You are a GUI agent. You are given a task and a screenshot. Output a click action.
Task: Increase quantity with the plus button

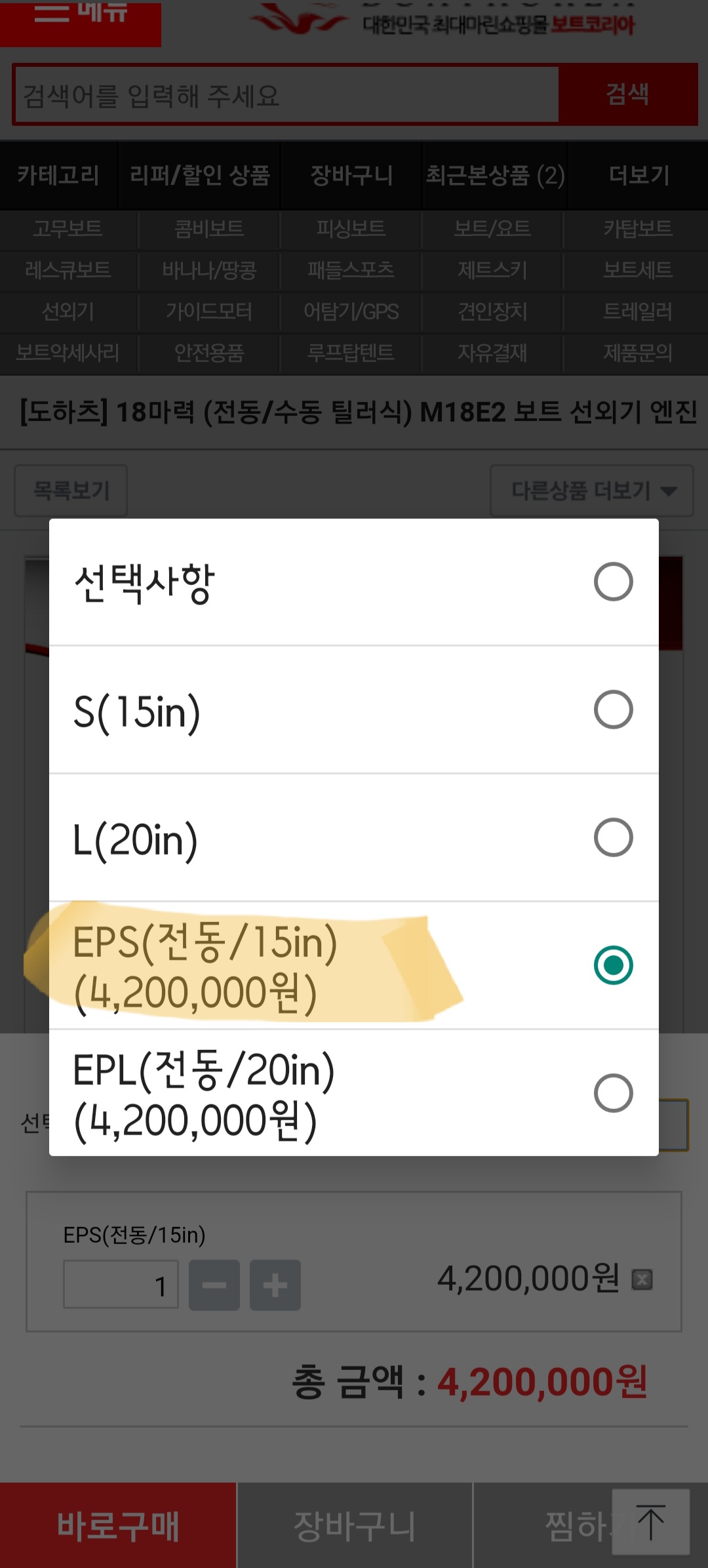(275, 1285)
